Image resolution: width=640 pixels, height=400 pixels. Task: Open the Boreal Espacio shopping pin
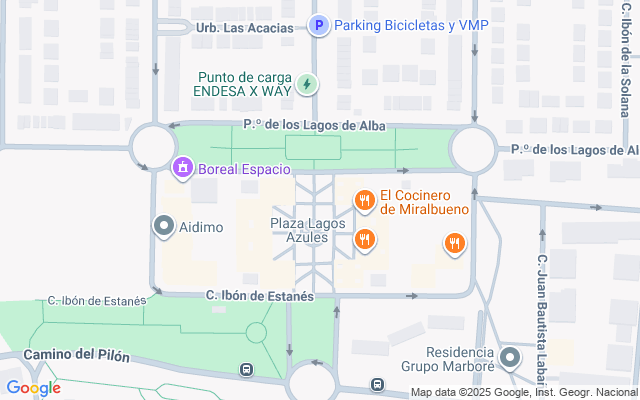182,168
